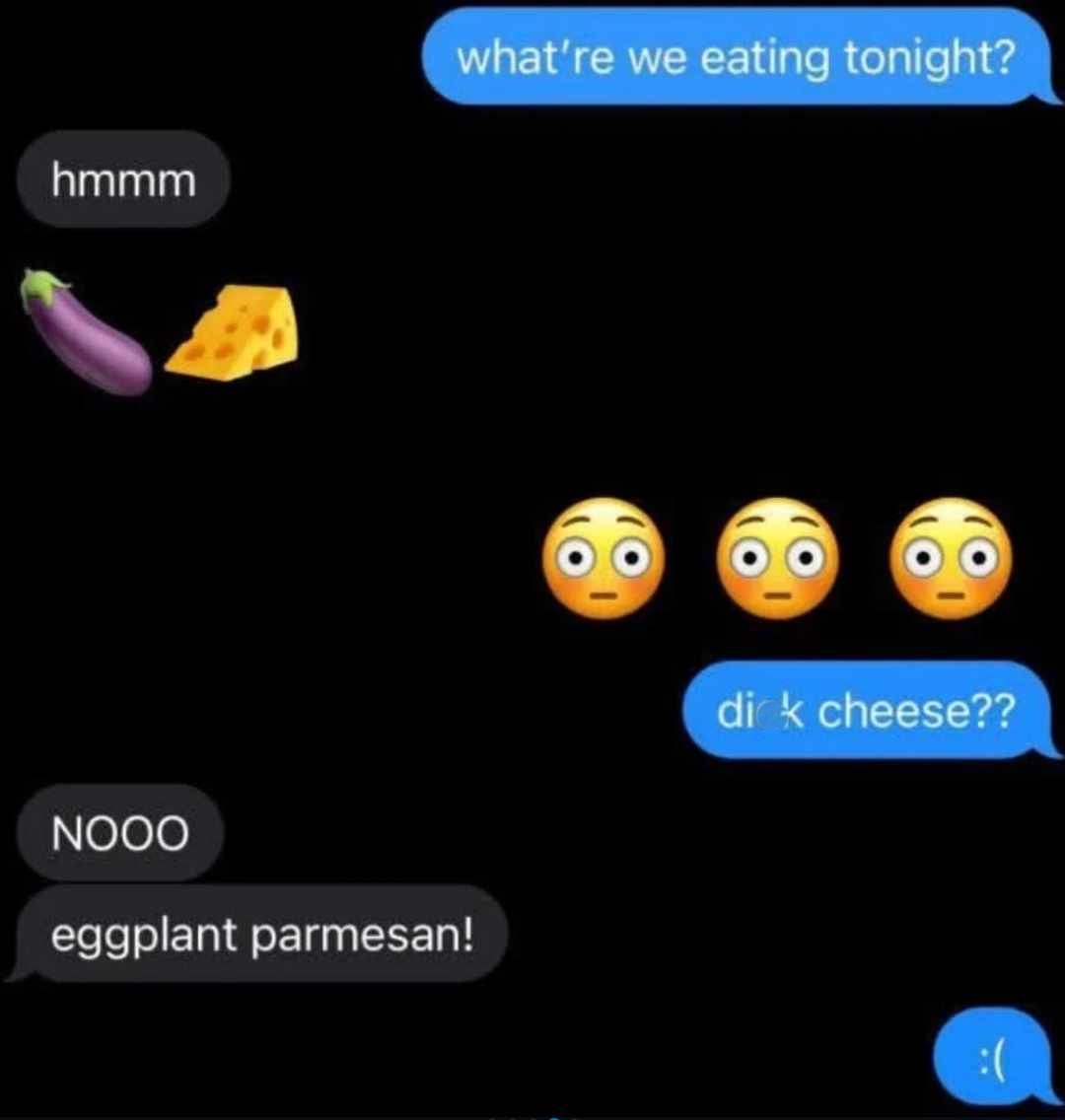The height and width of the screenshot is (1120, 1065).
Task: Select the first flushed face emoji
Action: click(x=604, y=557)
